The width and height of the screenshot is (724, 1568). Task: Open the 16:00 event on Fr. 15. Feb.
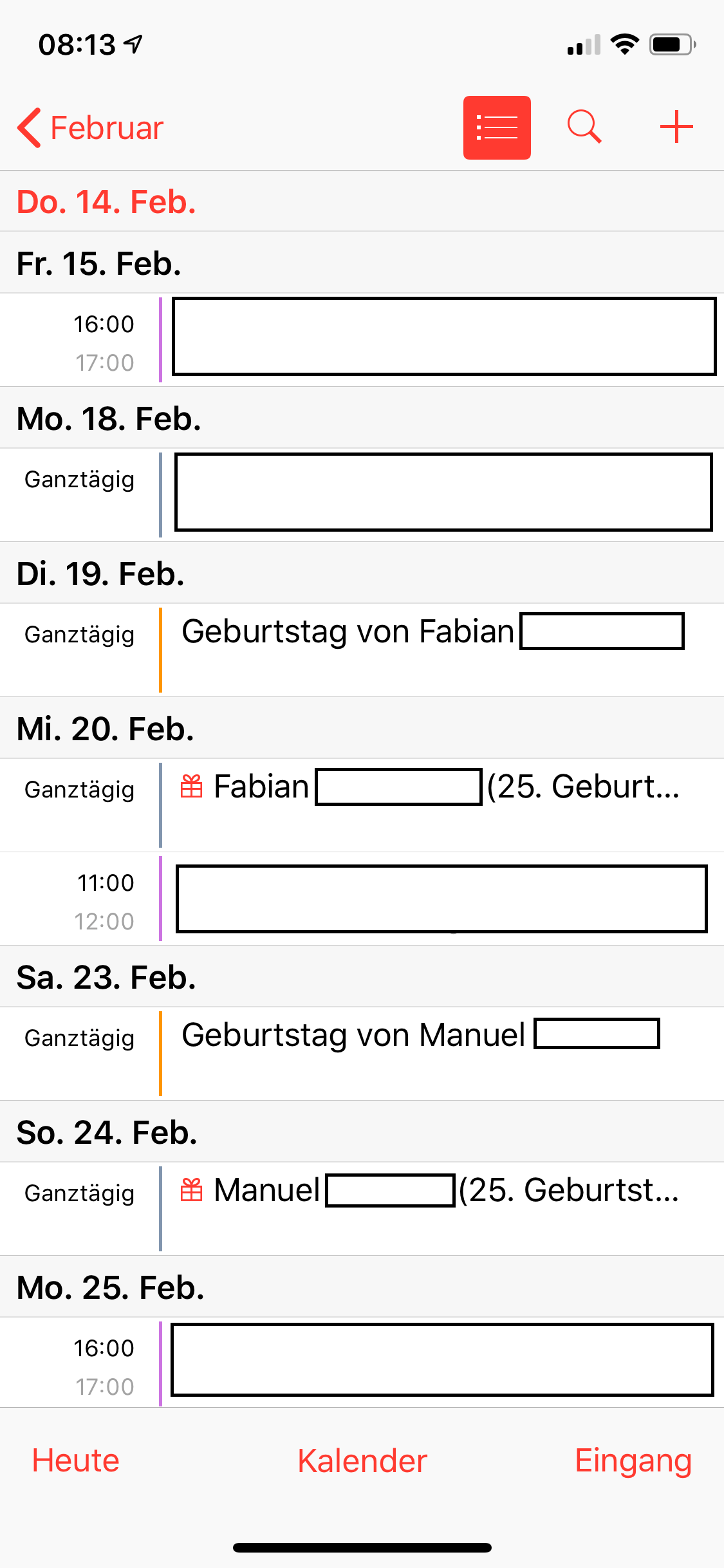(x=443, y=337)
